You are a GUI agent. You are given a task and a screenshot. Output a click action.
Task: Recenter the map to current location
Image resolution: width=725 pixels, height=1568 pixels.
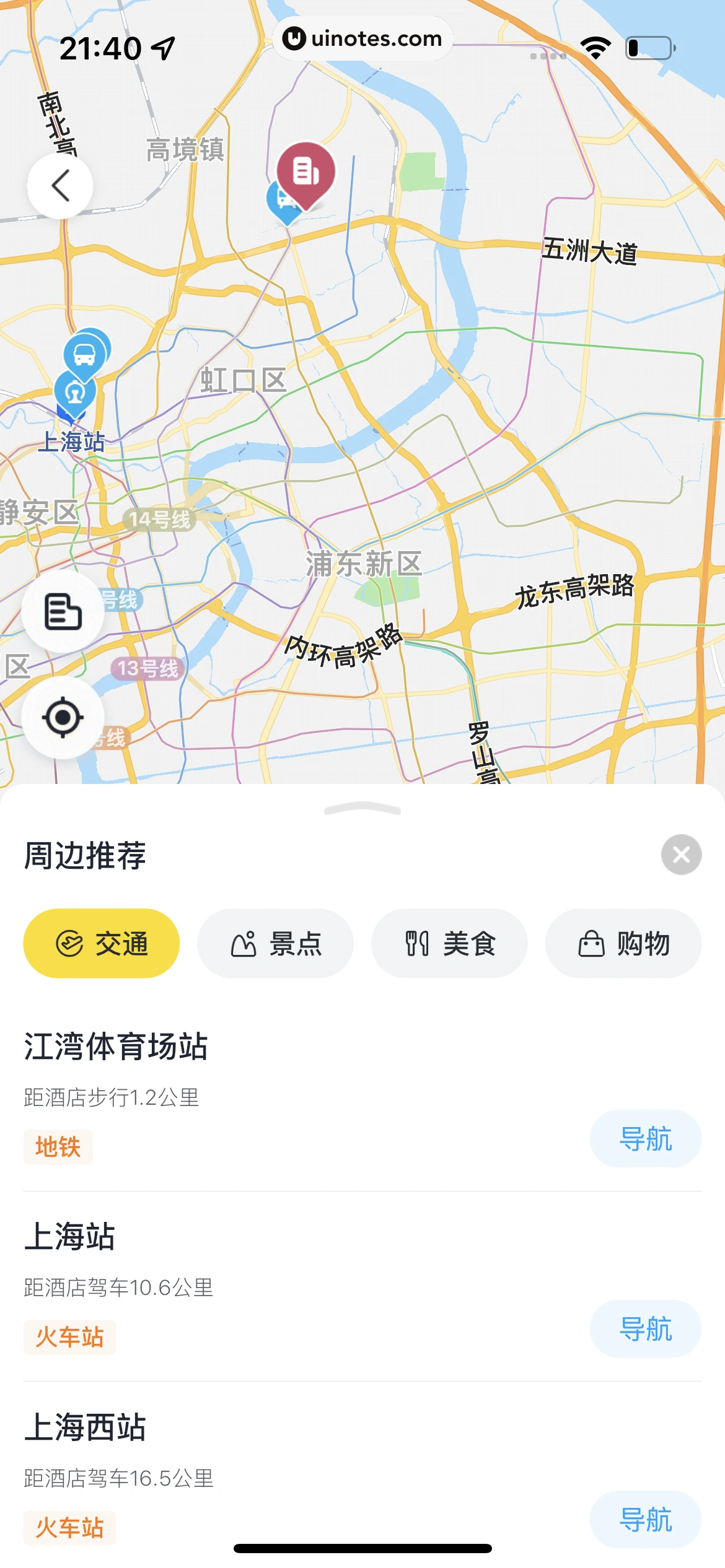63,718
